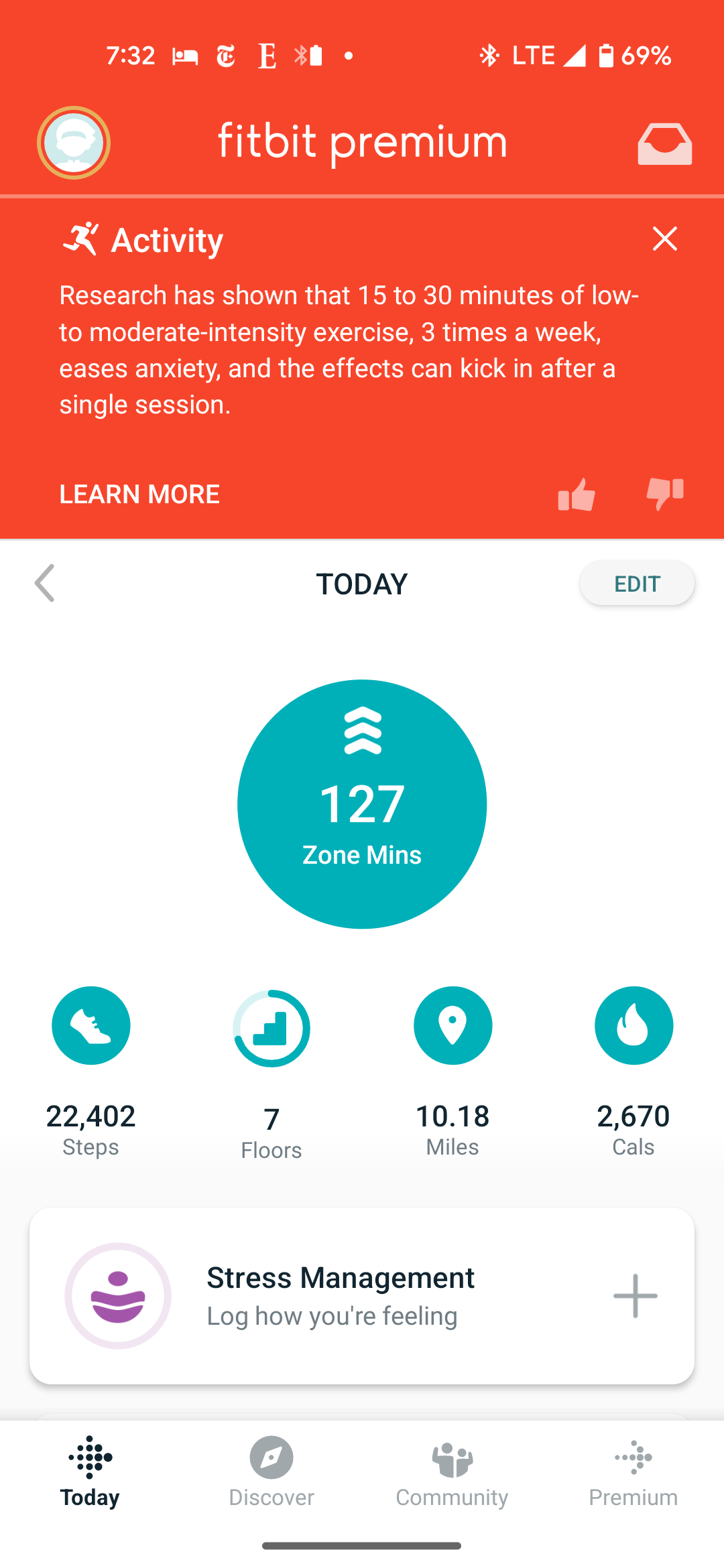The height and width of the screenshot is (1568, 724).
Task: Open the inbox tray icon
Action: pyautogui.click(x=664, y=143)
